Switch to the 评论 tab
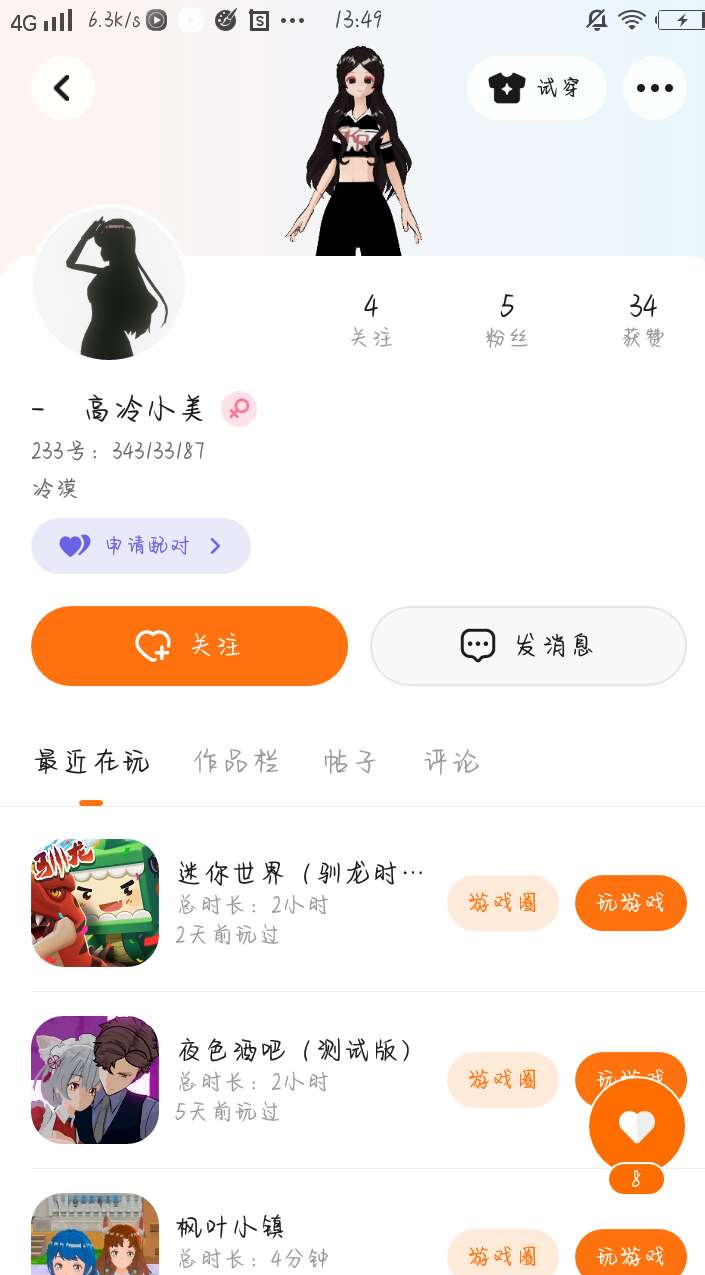Viewport: 705px width, 1275px height. pos(451,762)
